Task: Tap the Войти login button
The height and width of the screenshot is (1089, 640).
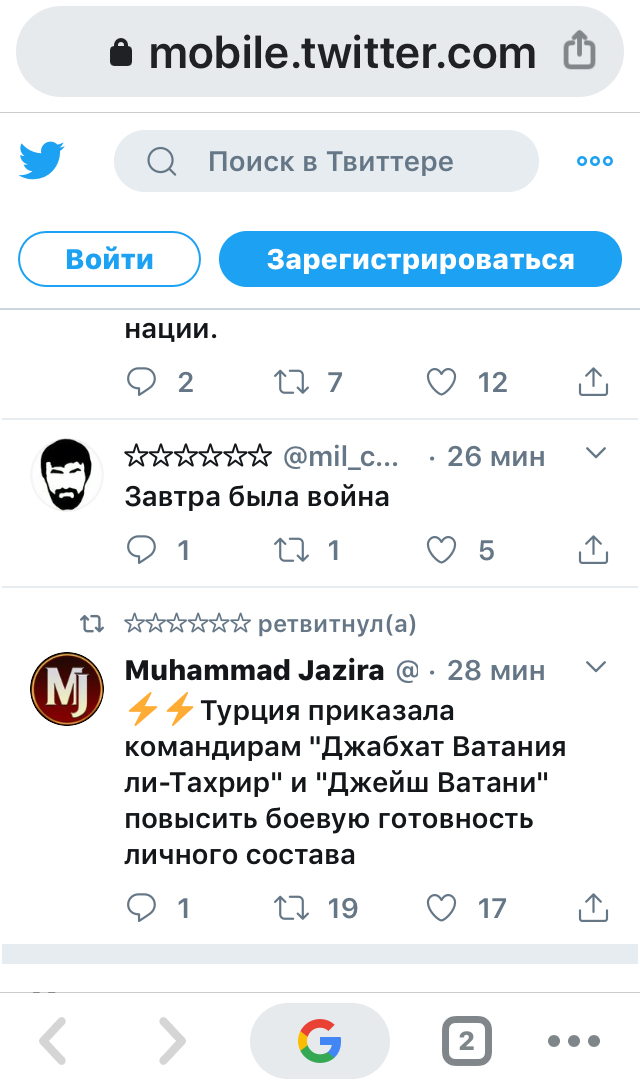Action: pyautogui.click(x=109, y=260)
